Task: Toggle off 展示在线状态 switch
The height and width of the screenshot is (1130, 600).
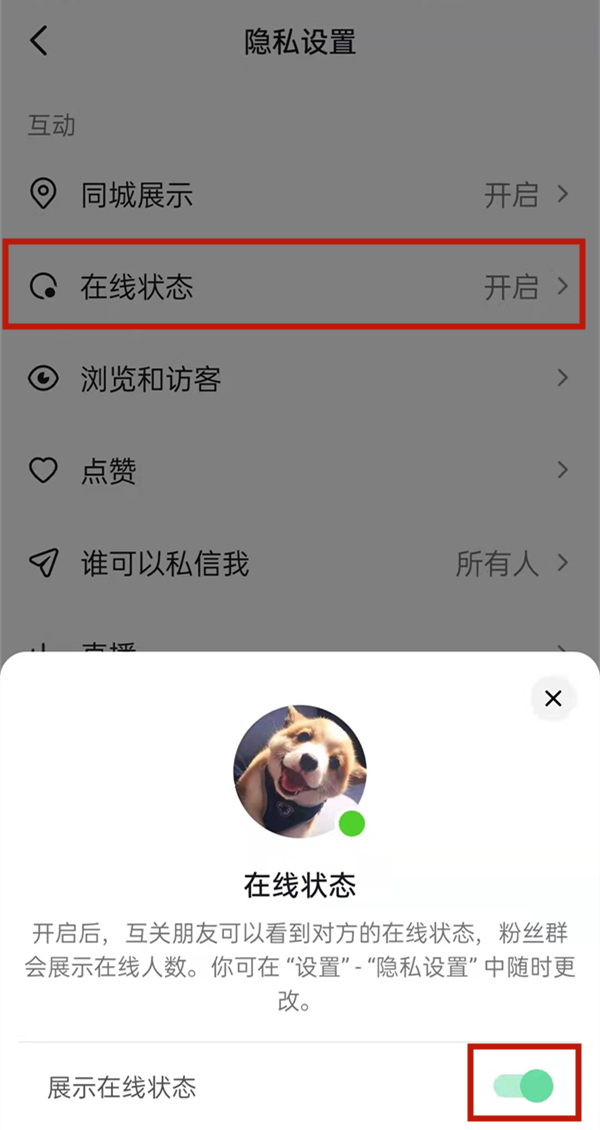Action: pos(524,1085)
